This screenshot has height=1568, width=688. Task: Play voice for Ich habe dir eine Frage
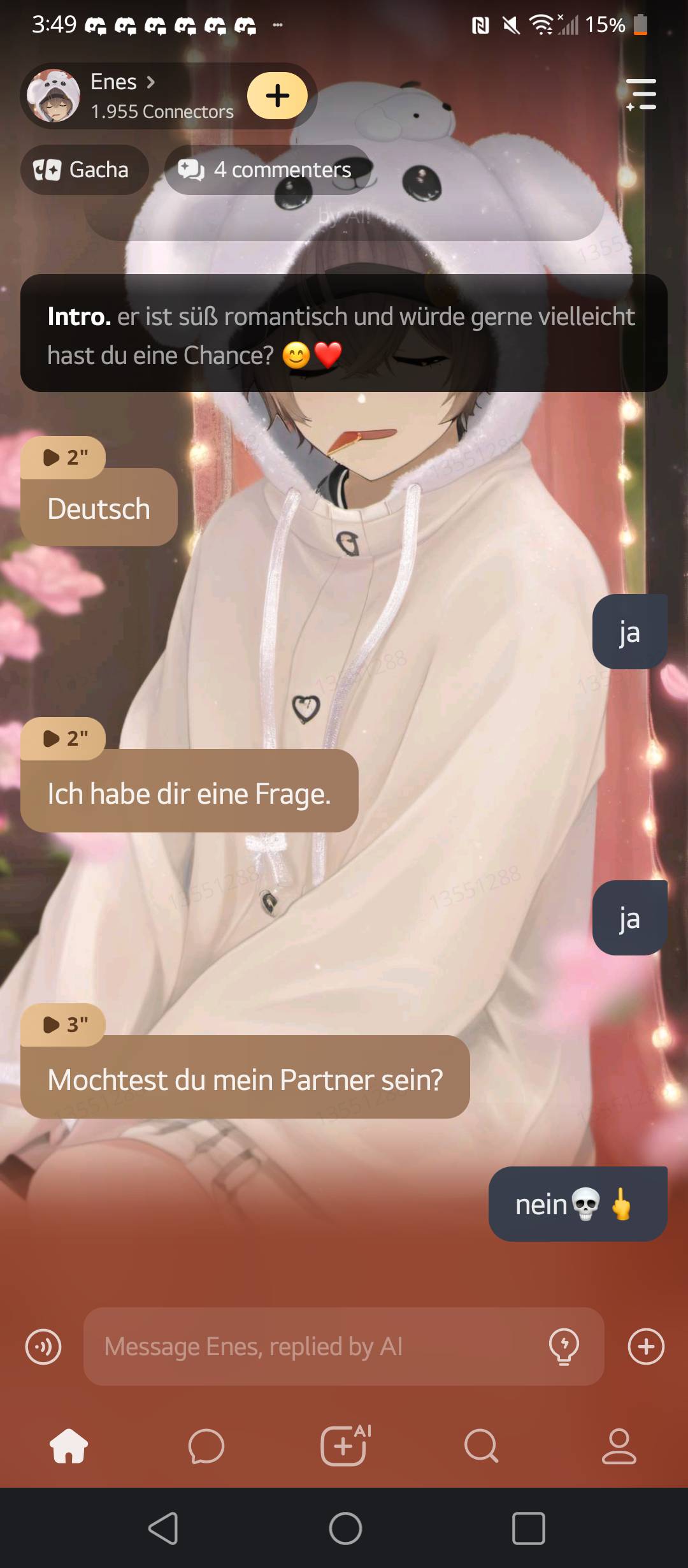tap(62, 738)
